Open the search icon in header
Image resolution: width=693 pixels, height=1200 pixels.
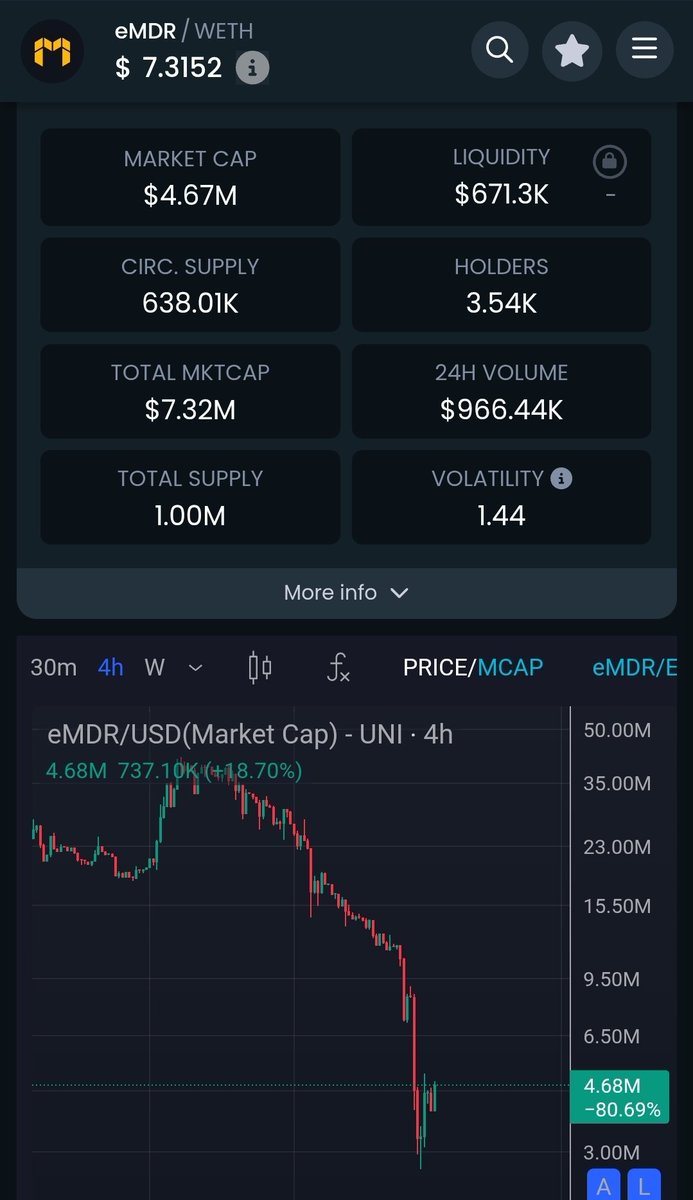click(499, 49)
